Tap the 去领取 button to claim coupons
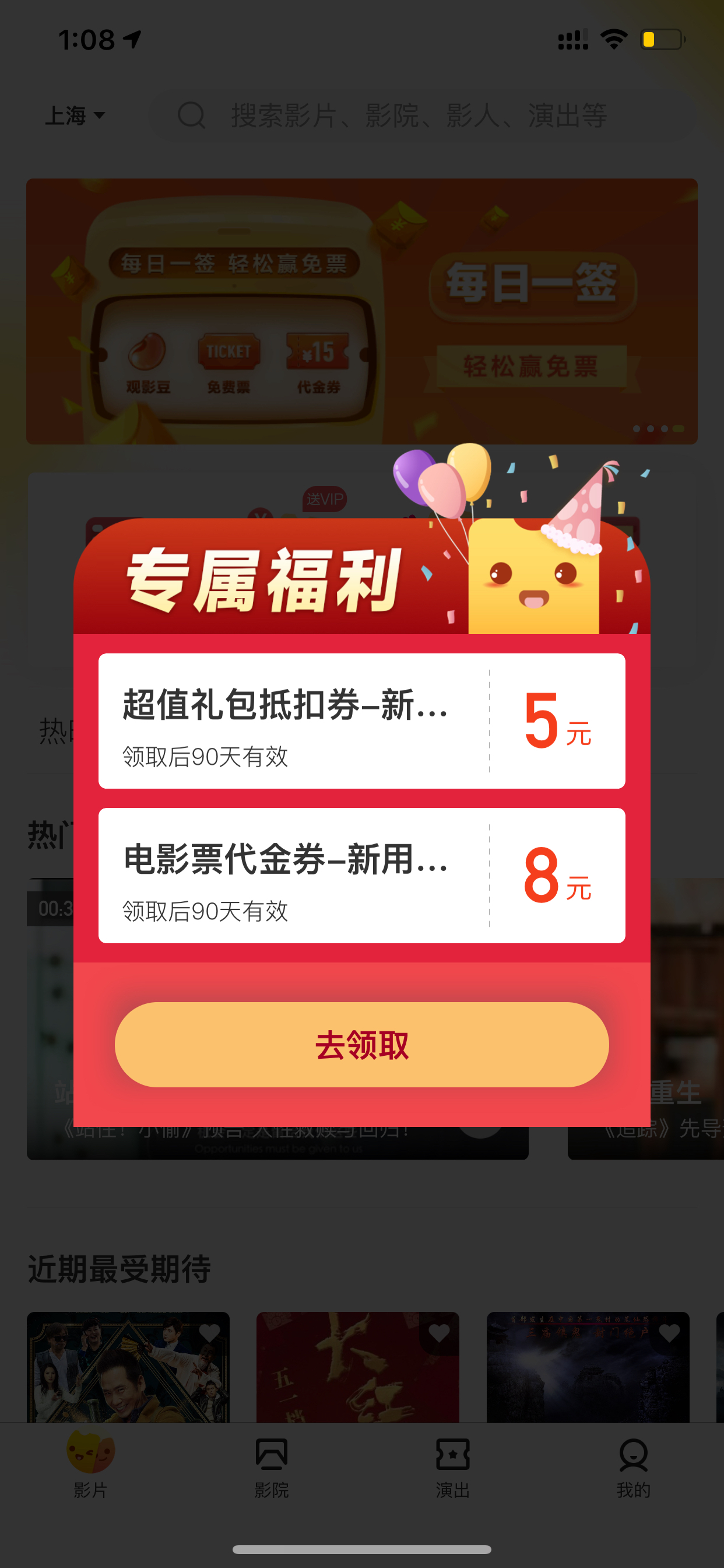Screen dimensions: 724x1568 click(x=361, y=1045)
